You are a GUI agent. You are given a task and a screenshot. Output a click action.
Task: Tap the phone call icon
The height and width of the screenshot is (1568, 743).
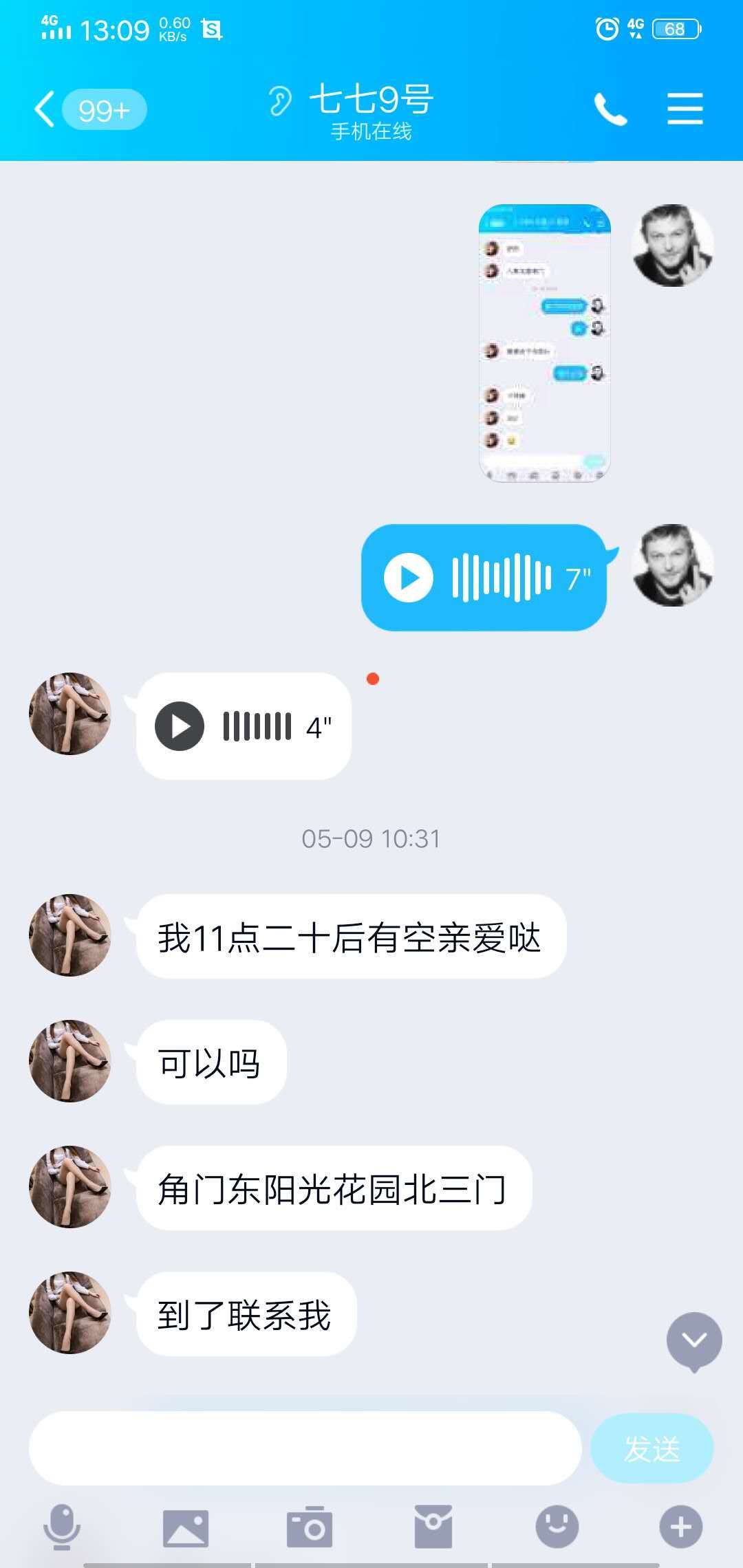(611, 109)
